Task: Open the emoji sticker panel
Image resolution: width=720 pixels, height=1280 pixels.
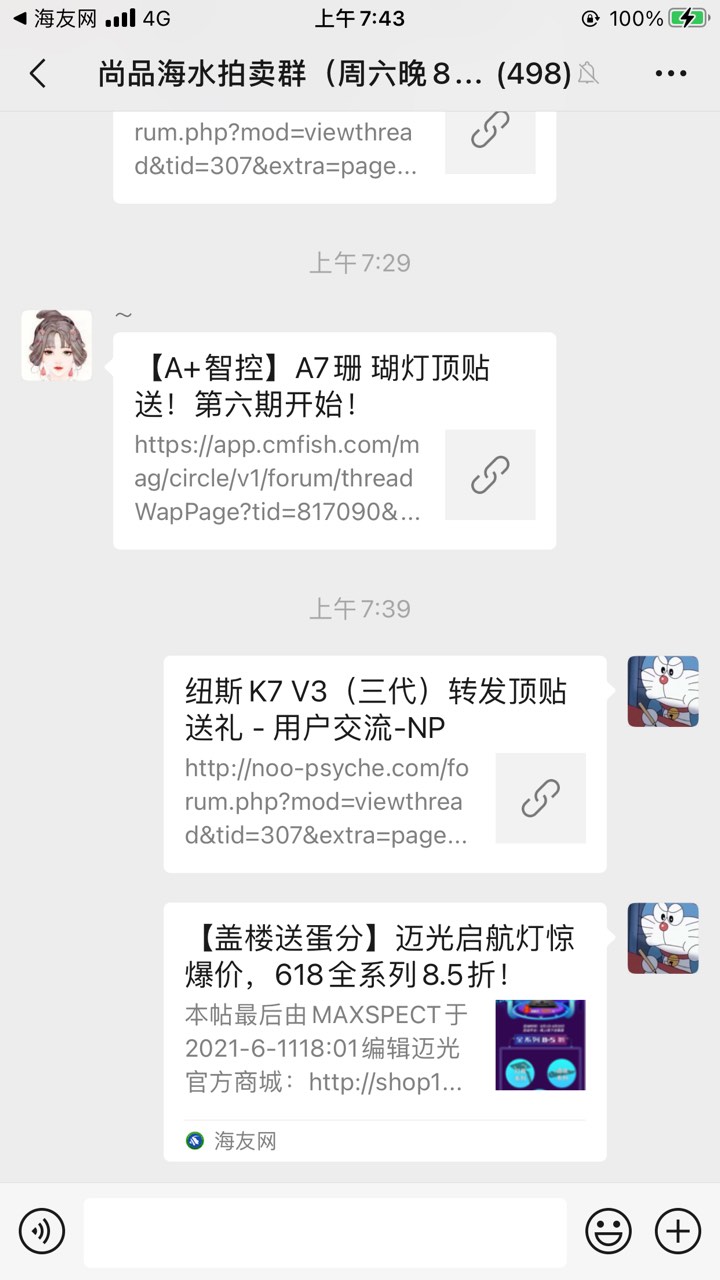Action: tap(608, 1230)
